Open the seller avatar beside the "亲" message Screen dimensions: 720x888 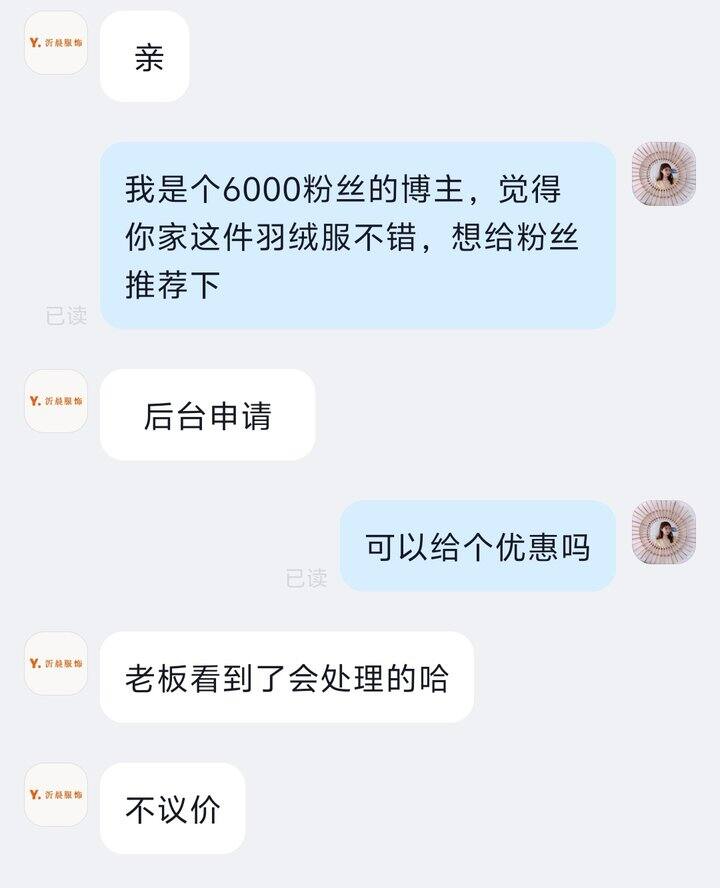(x=56, y=43)
